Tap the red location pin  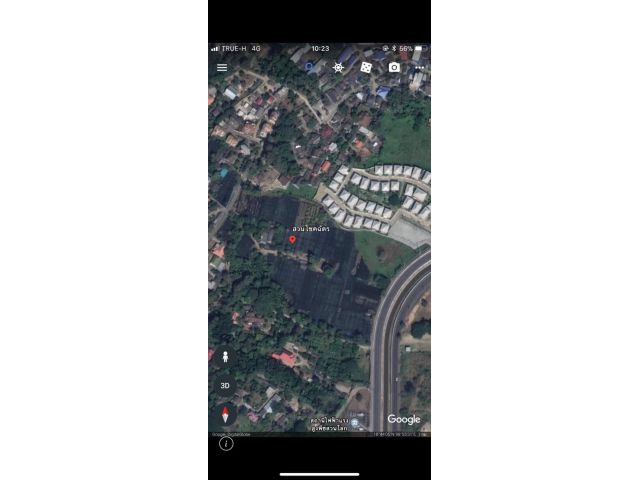[292, 240]
